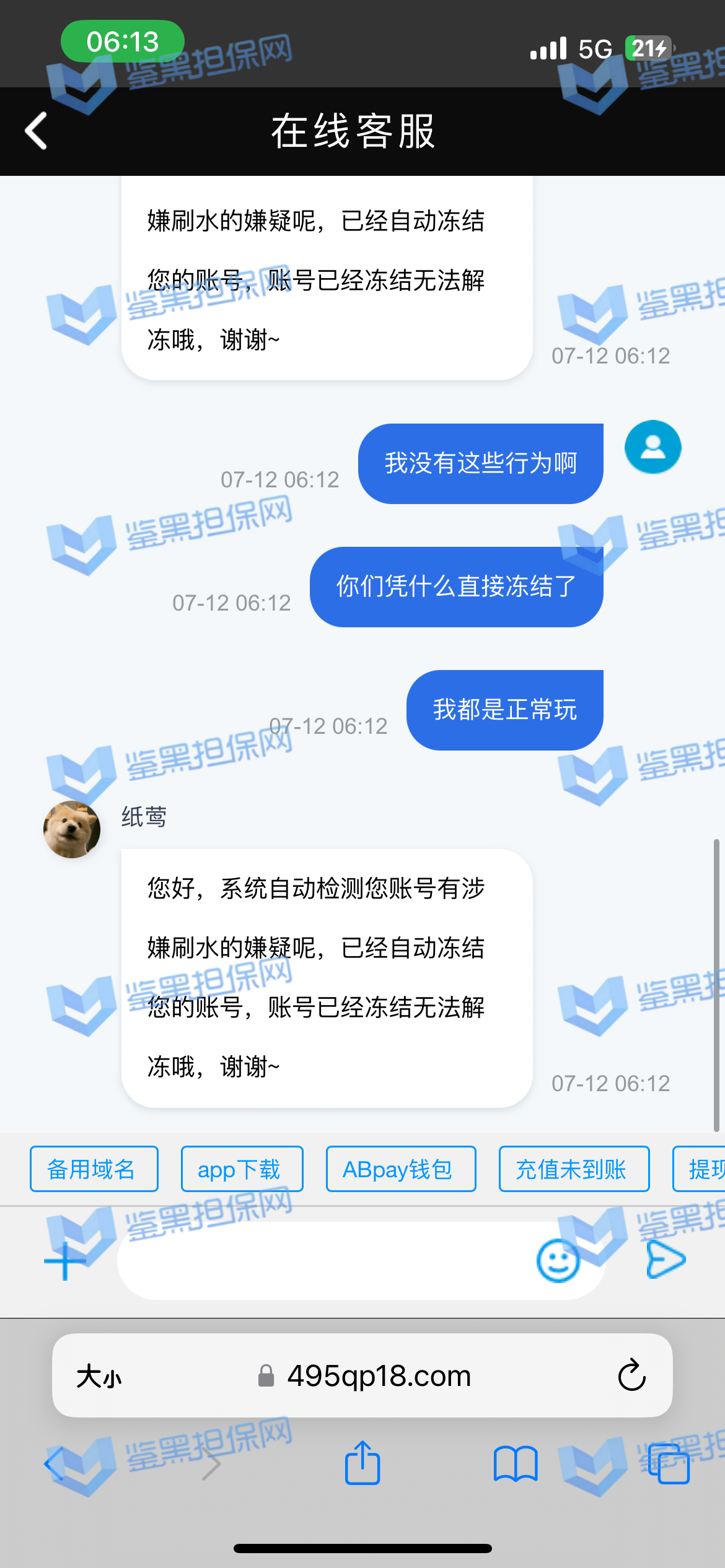This screenshot has height=1568, width=725.
Task: Open the plus attachment menu
Action: coord(64,1260)
